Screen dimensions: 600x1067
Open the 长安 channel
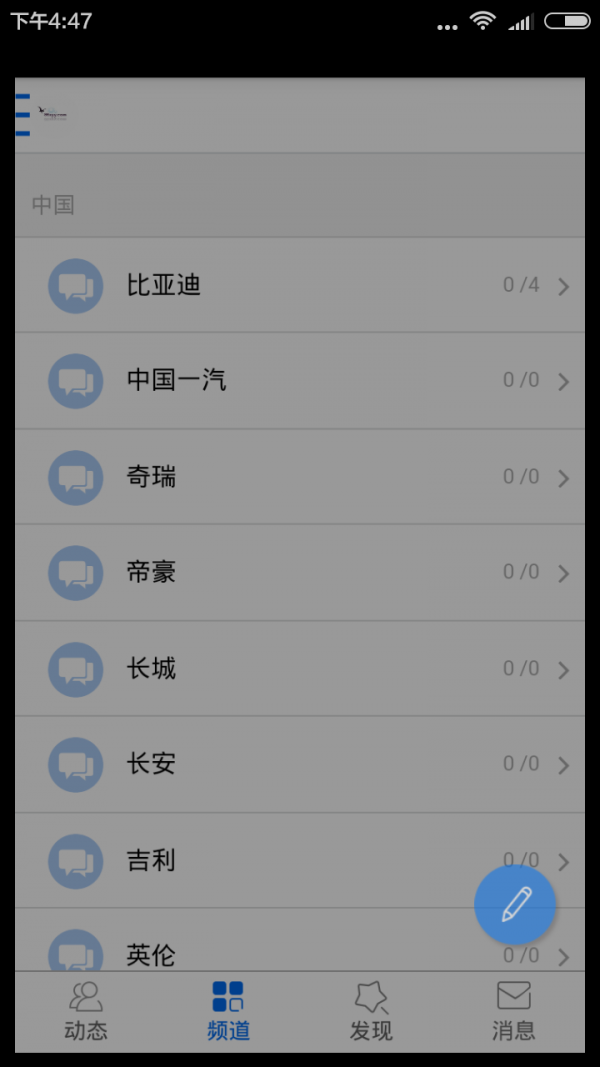(300, 764)
